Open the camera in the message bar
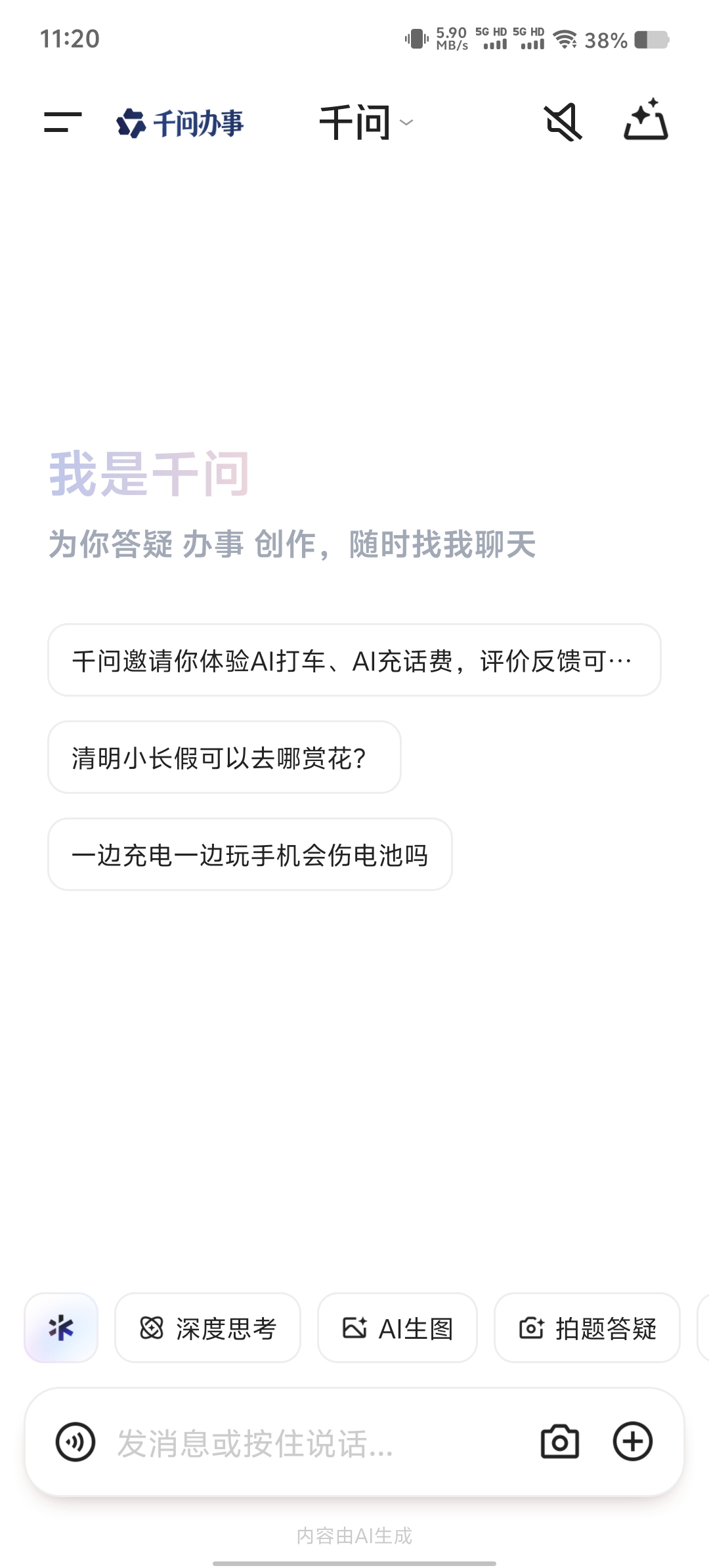The height and width of the screenshot is (1568, 709). 559,1442
